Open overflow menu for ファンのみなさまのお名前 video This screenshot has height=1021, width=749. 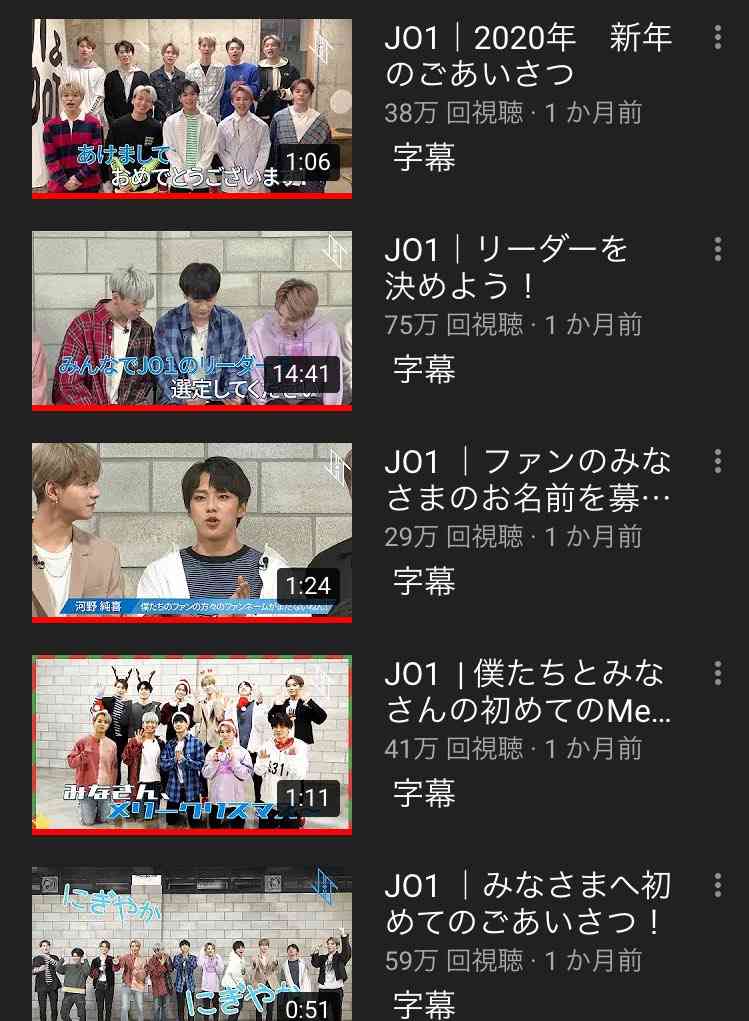(x=717, y=461)
